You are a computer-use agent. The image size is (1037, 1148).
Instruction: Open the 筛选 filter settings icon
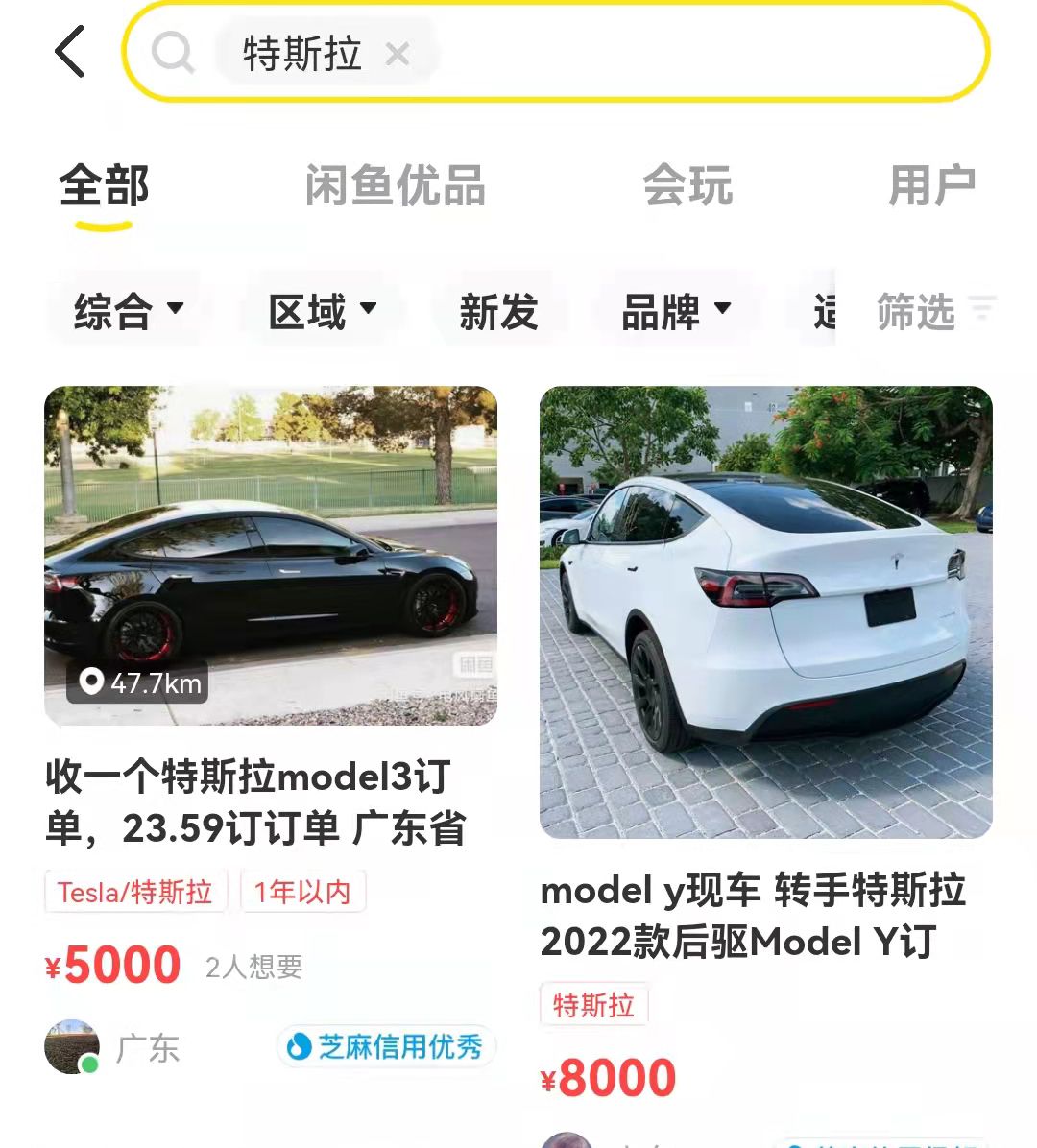click(x=980, y=309)
